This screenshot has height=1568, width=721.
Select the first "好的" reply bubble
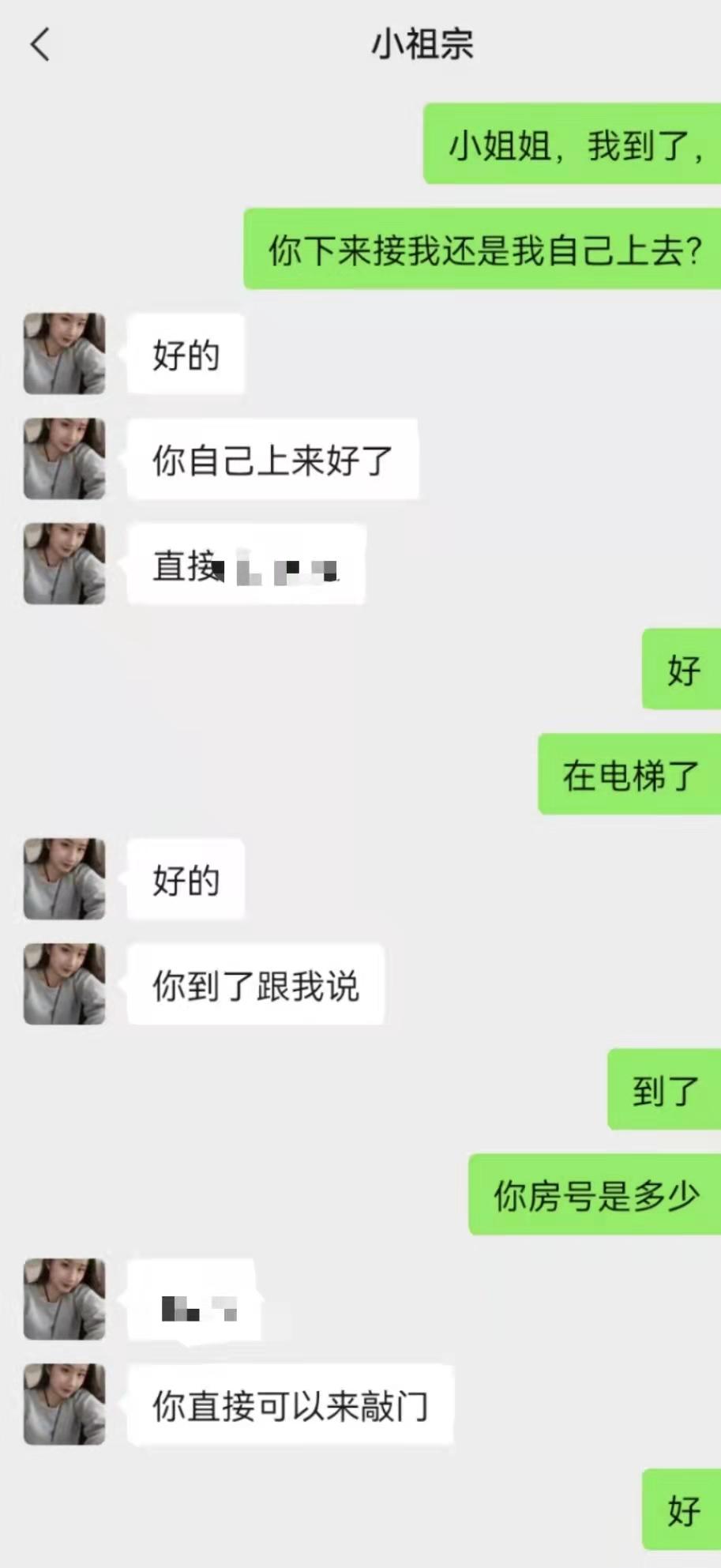point(186,353)
